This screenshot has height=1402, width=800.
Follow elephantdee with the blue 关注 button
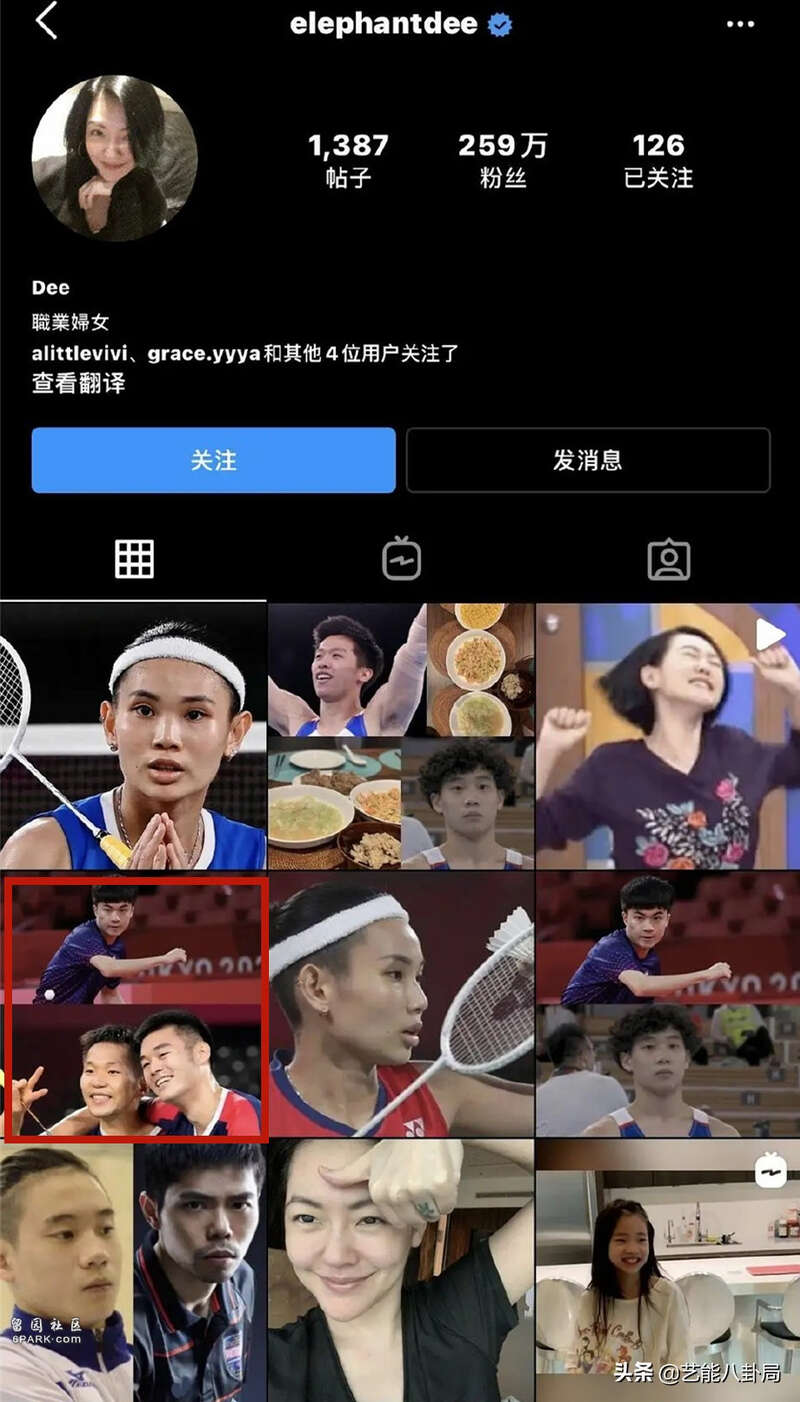click(213, 460)
